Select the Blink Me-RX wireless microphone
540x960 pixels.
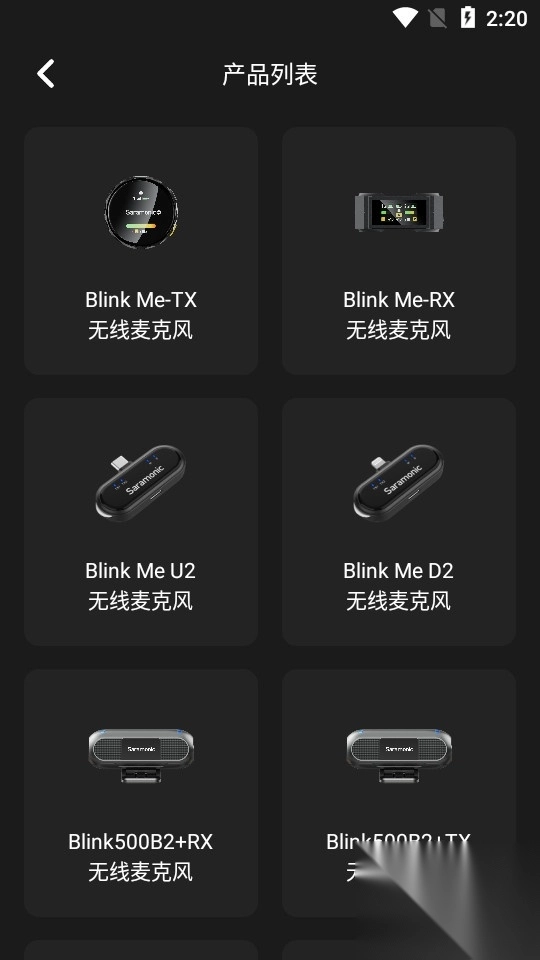pos(399,250)
